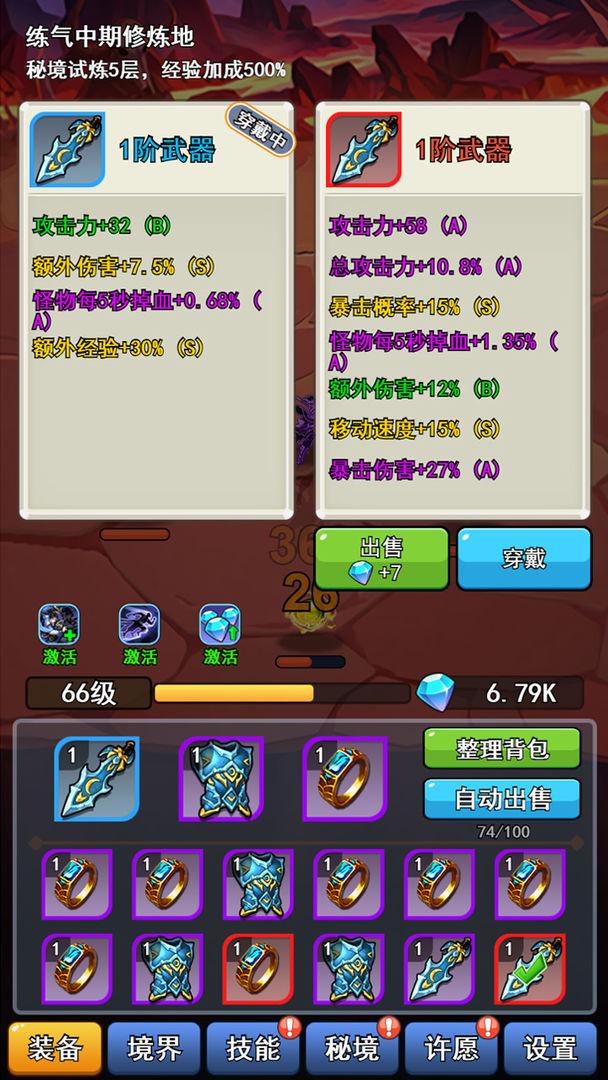Screen dimensions: 608x1080
Task: Open the 设置 settings tab
Action: [551, 1048]
